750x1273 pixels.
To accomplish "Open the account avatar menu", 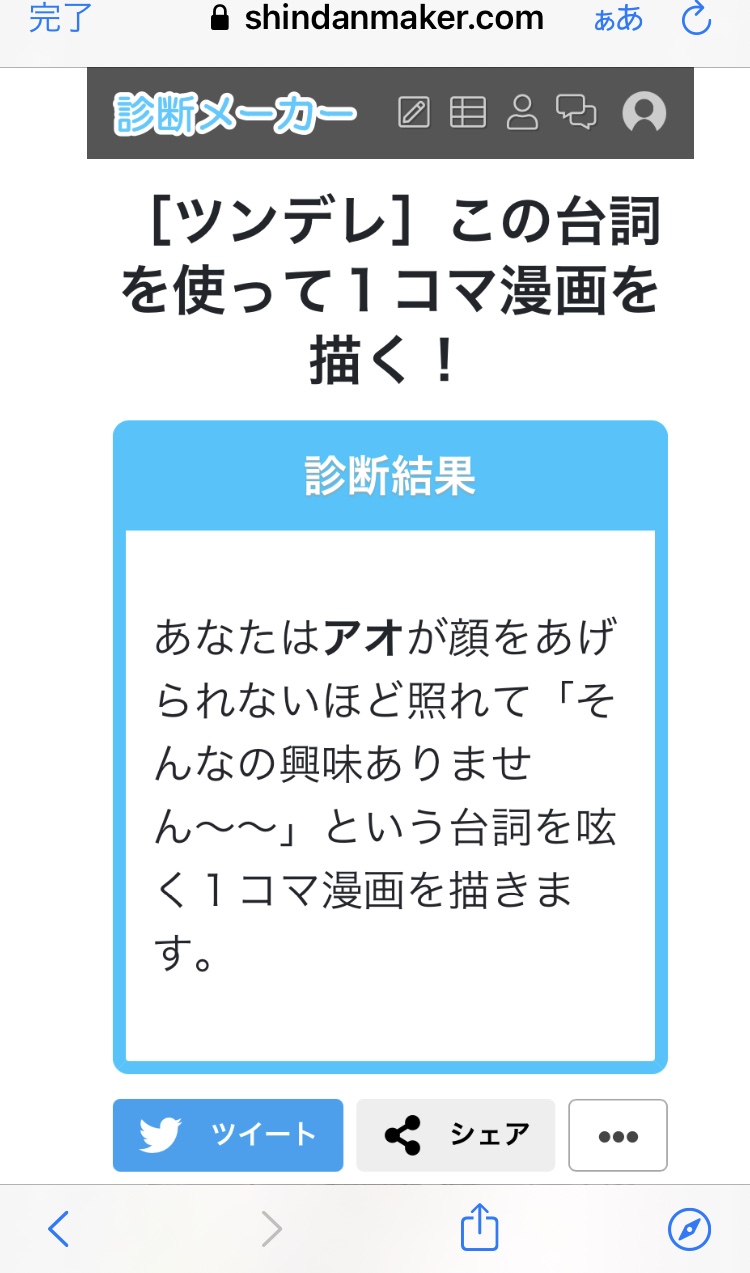I will (644, 112).
